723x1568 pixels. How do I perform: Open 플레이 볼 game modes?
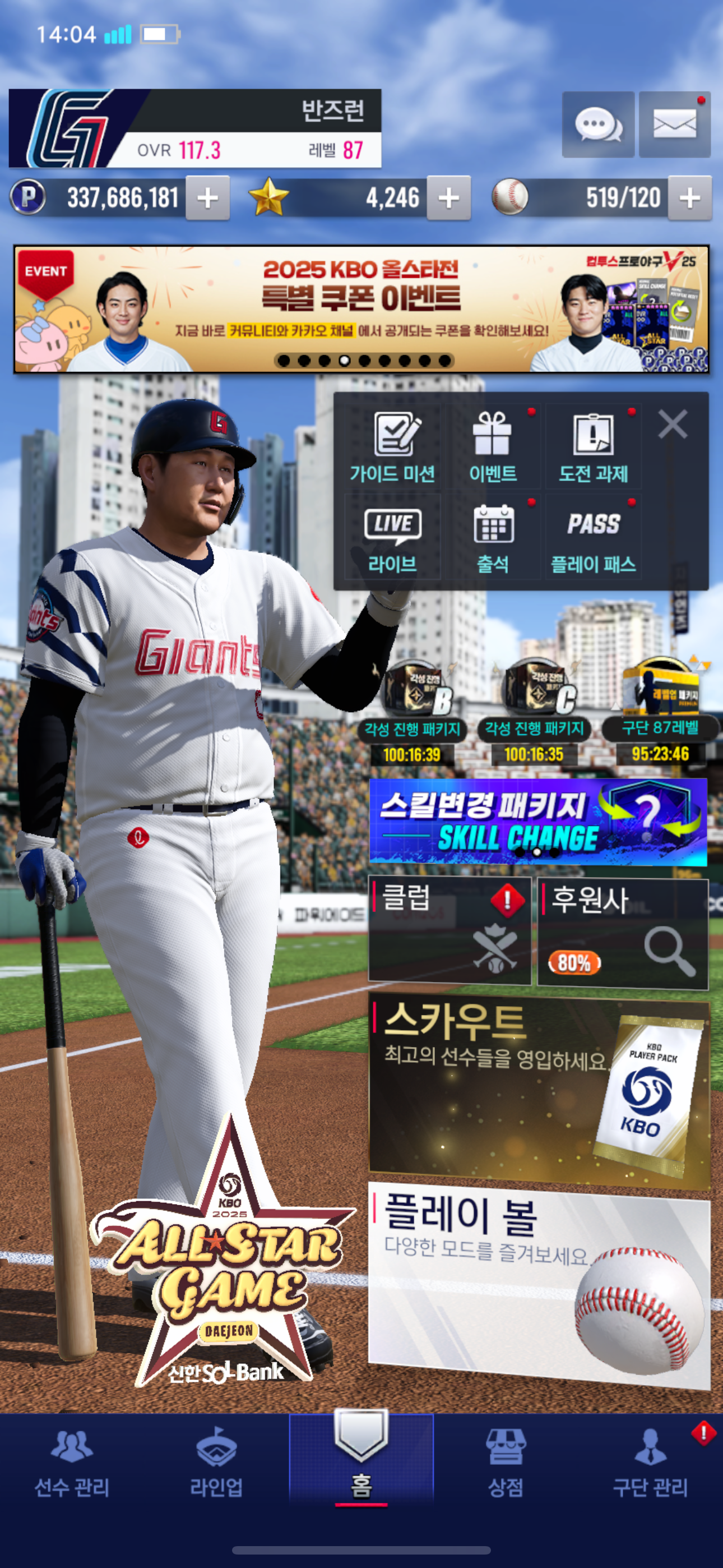click(539, 1284)
